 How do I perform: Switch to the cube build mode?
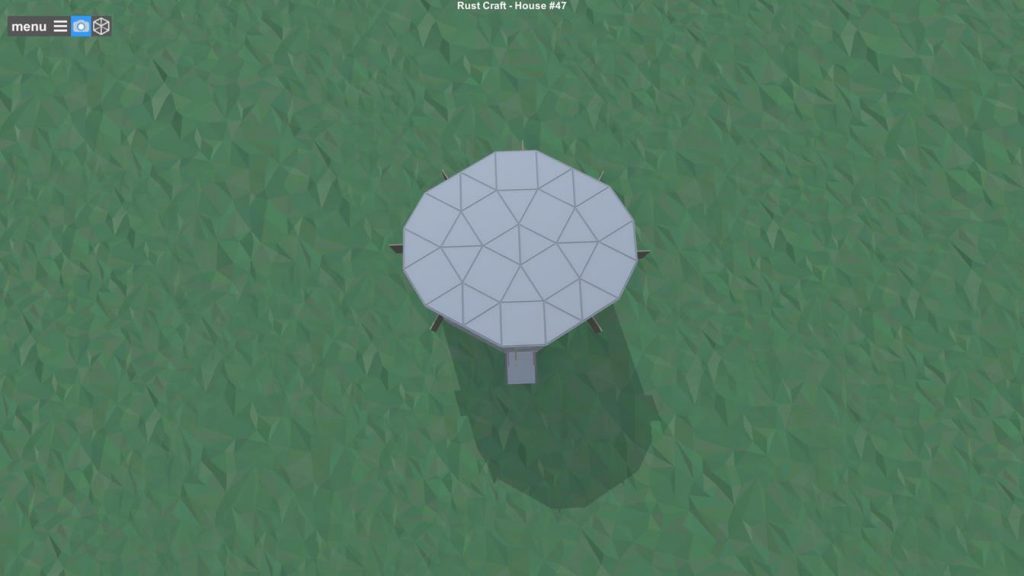[x=101, y=27]
